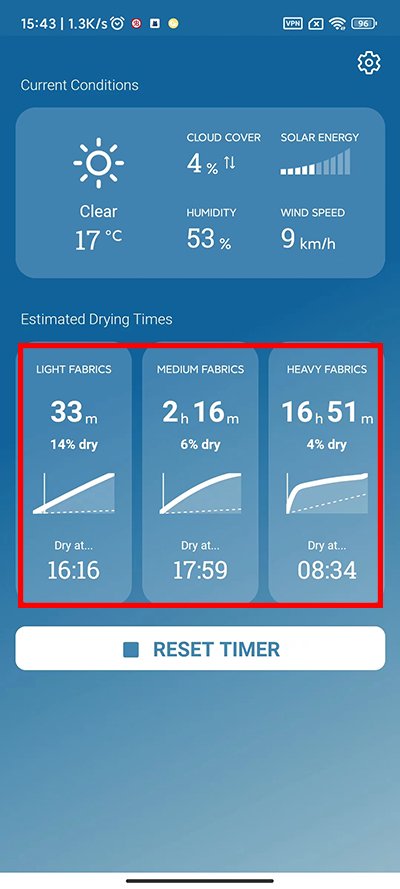The image size is (400, 889).
Task: Open the Light Fabrics drying card
Action: pyautogui.click(x=74, y=472)
